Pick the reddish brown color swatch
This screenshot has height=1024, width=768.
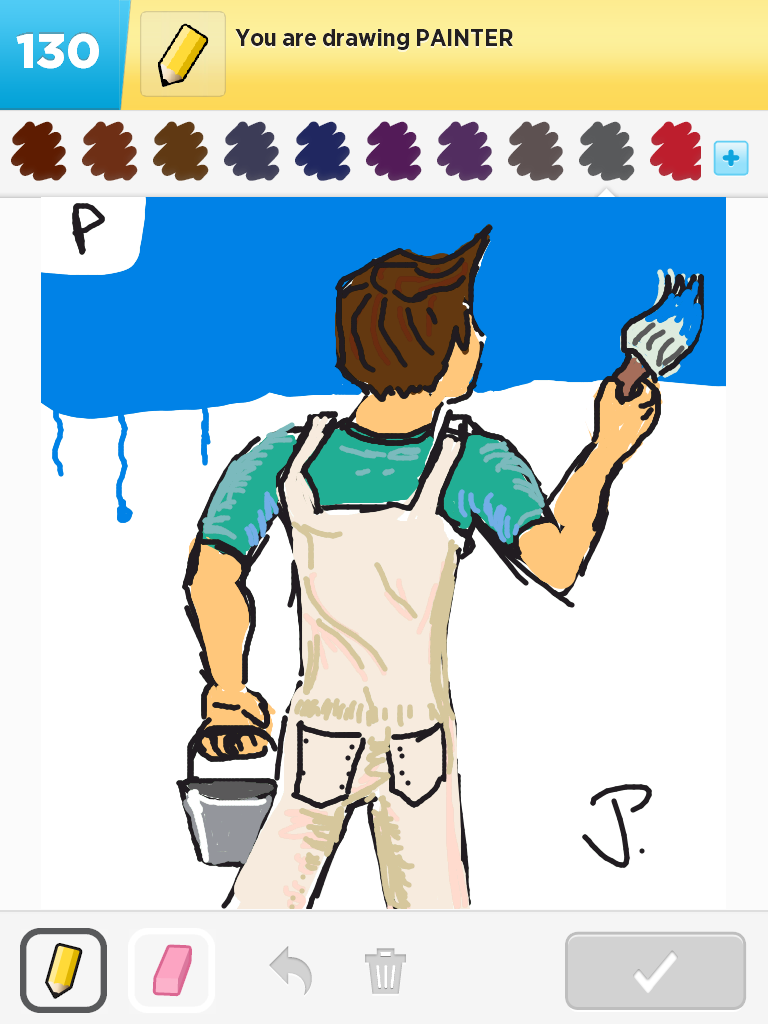point(109,151)
